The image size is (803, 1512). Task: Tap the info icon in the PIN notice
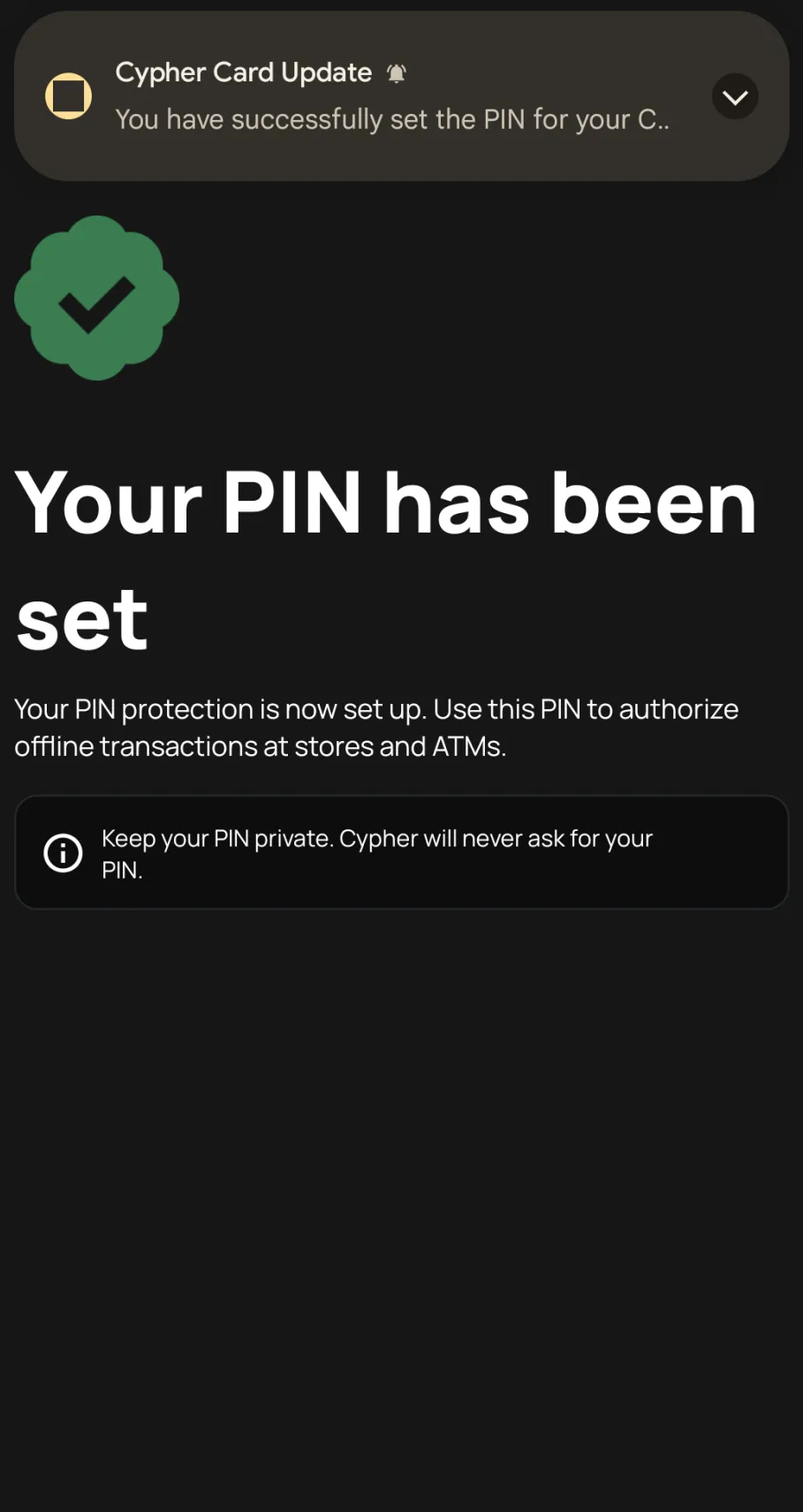(62, 851)
